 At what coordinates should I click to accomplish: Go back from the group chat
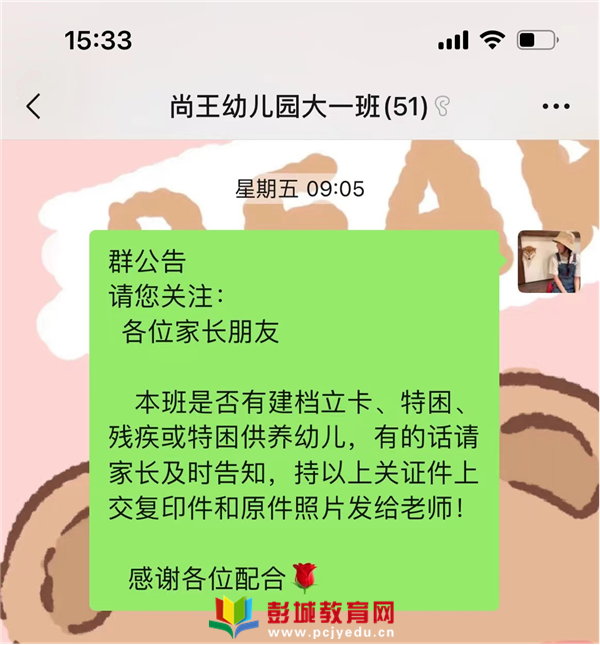point(34,107)
